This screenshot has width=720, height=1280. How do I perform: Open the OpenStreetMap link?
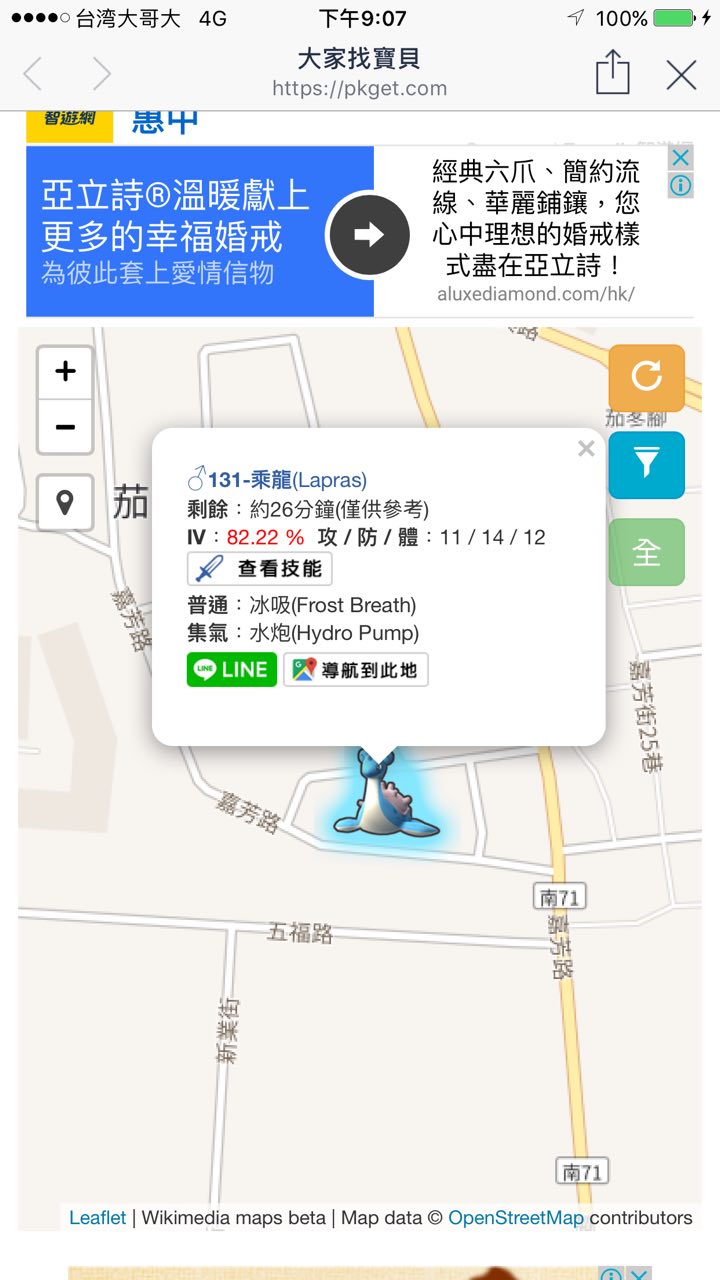(x=515, y=1217)
